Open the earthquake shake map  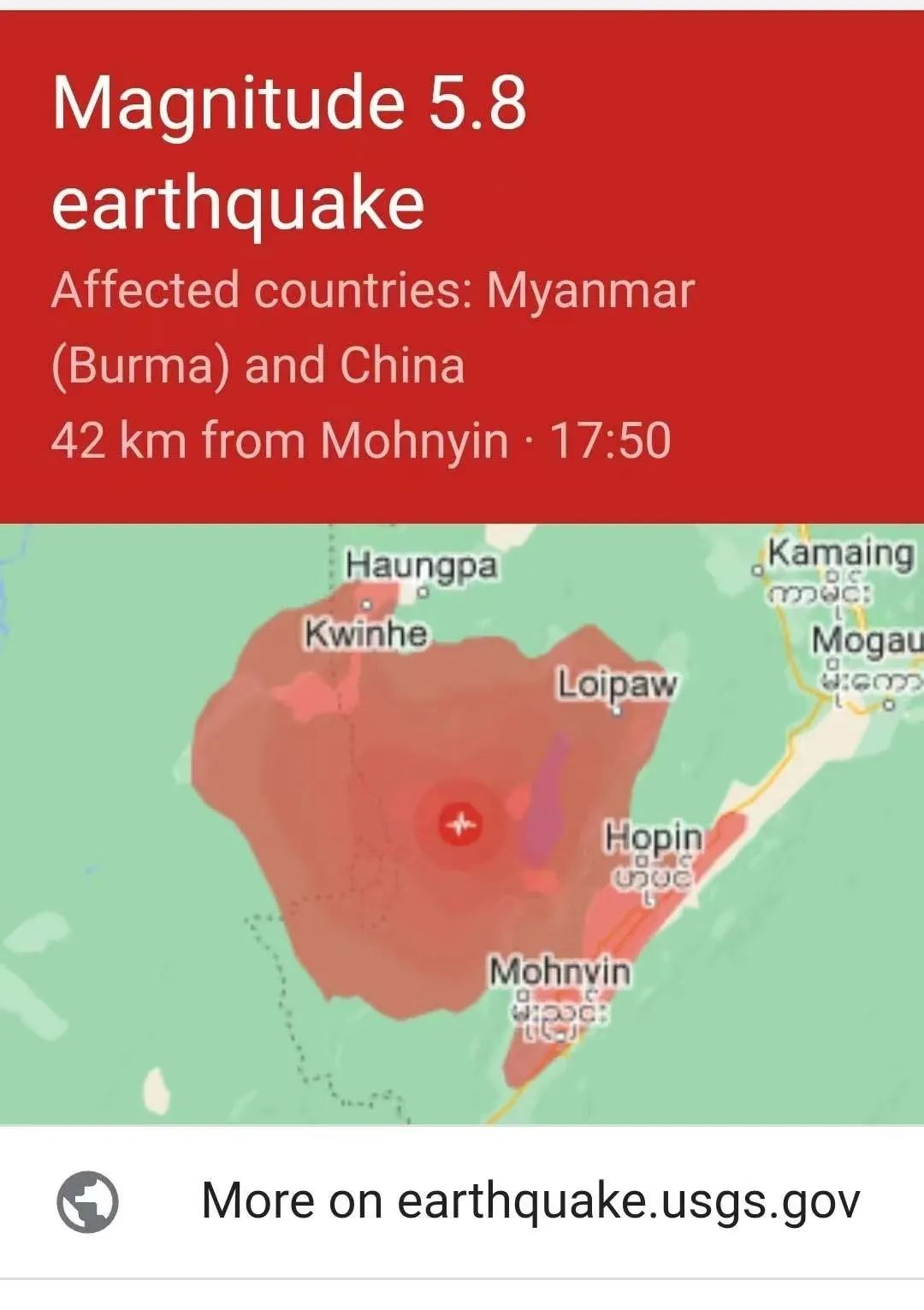(x=462, y=824)
